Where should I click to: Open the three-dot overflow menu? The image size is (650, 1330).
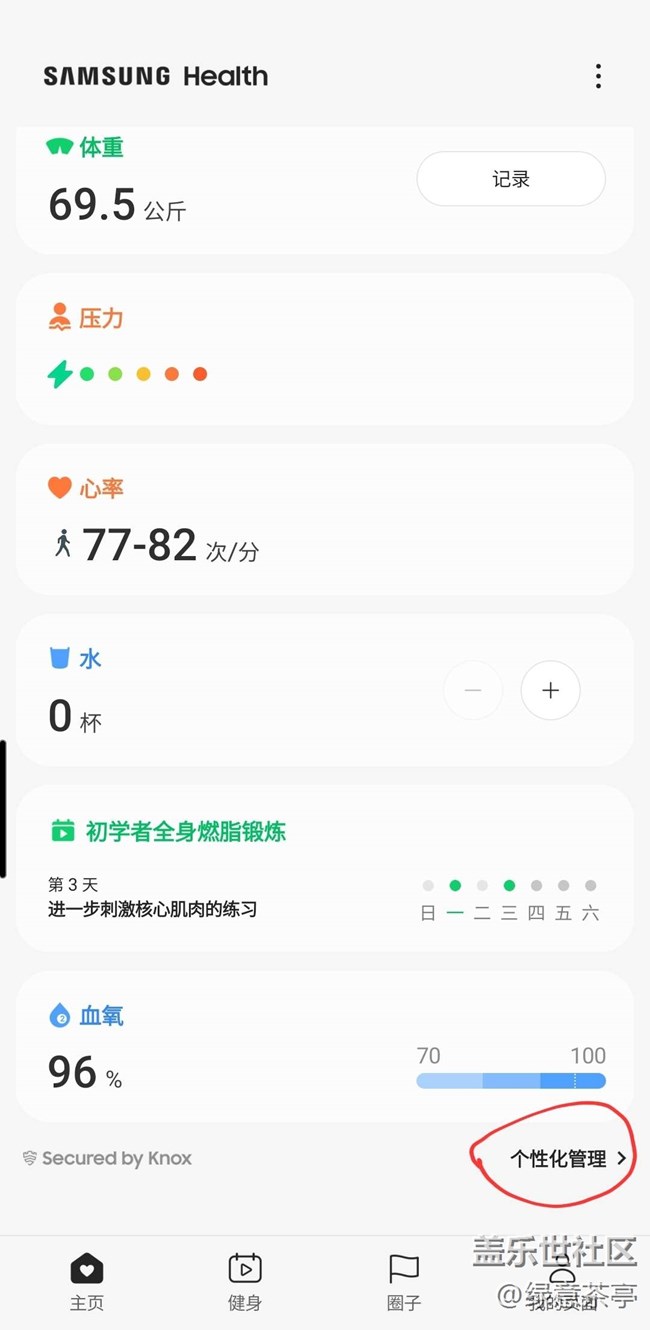[x=598, y=76]
